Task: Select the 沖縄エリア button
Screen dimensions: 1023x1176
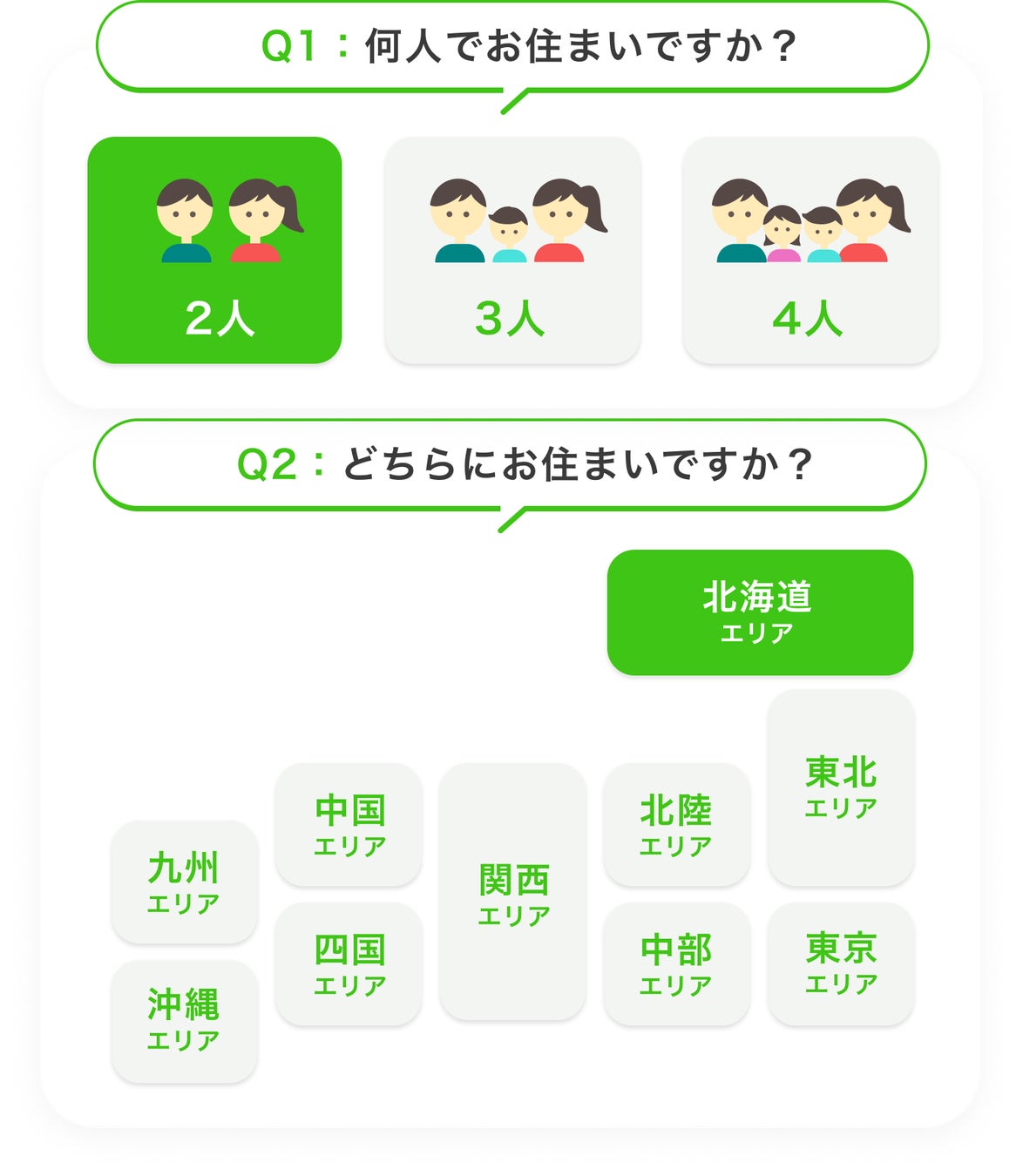Action: click(x=184, y=1021)
